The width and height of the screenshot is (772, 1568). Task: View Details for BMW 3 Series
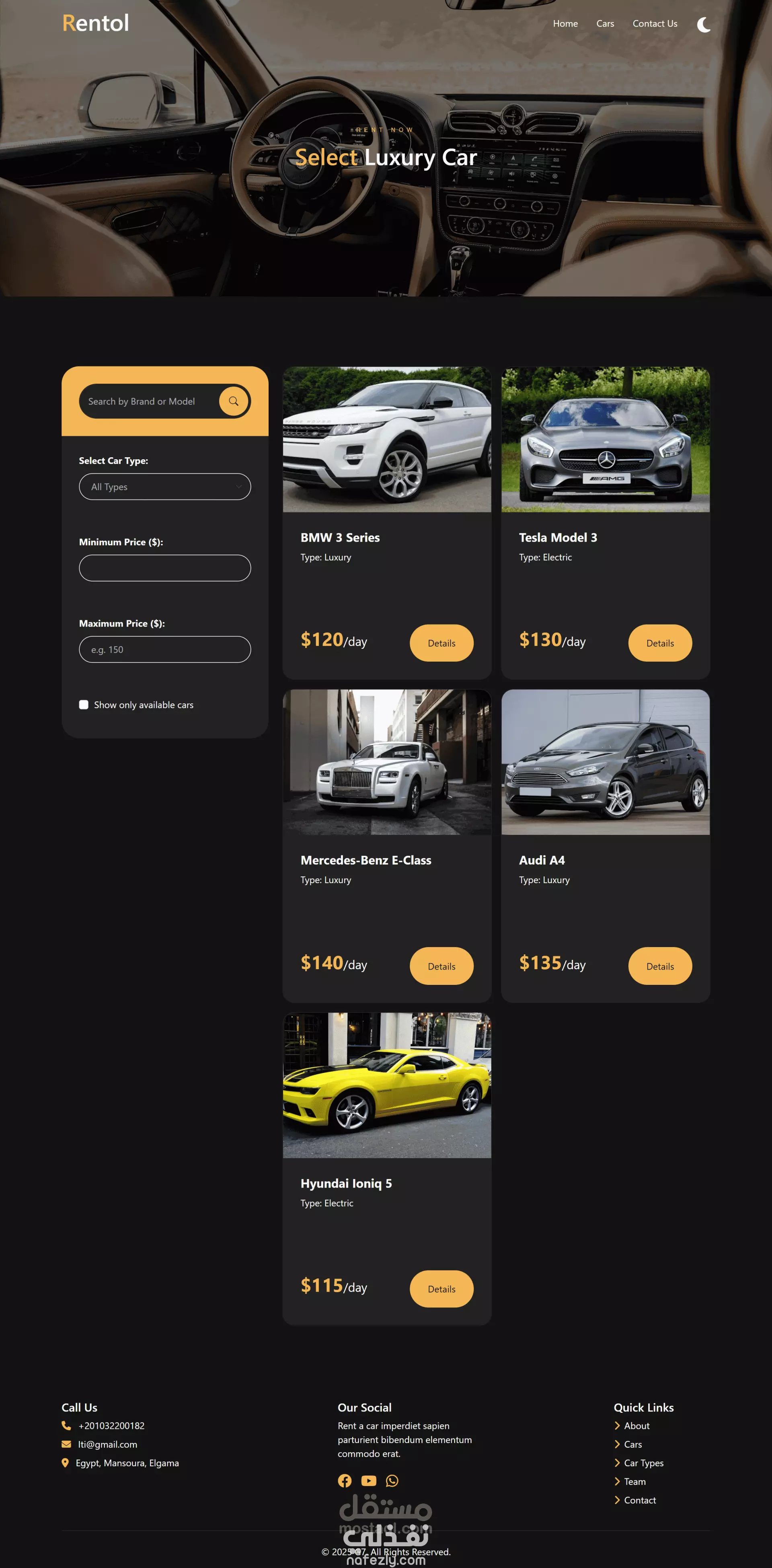pyautogui.click(x=441, y=643)
